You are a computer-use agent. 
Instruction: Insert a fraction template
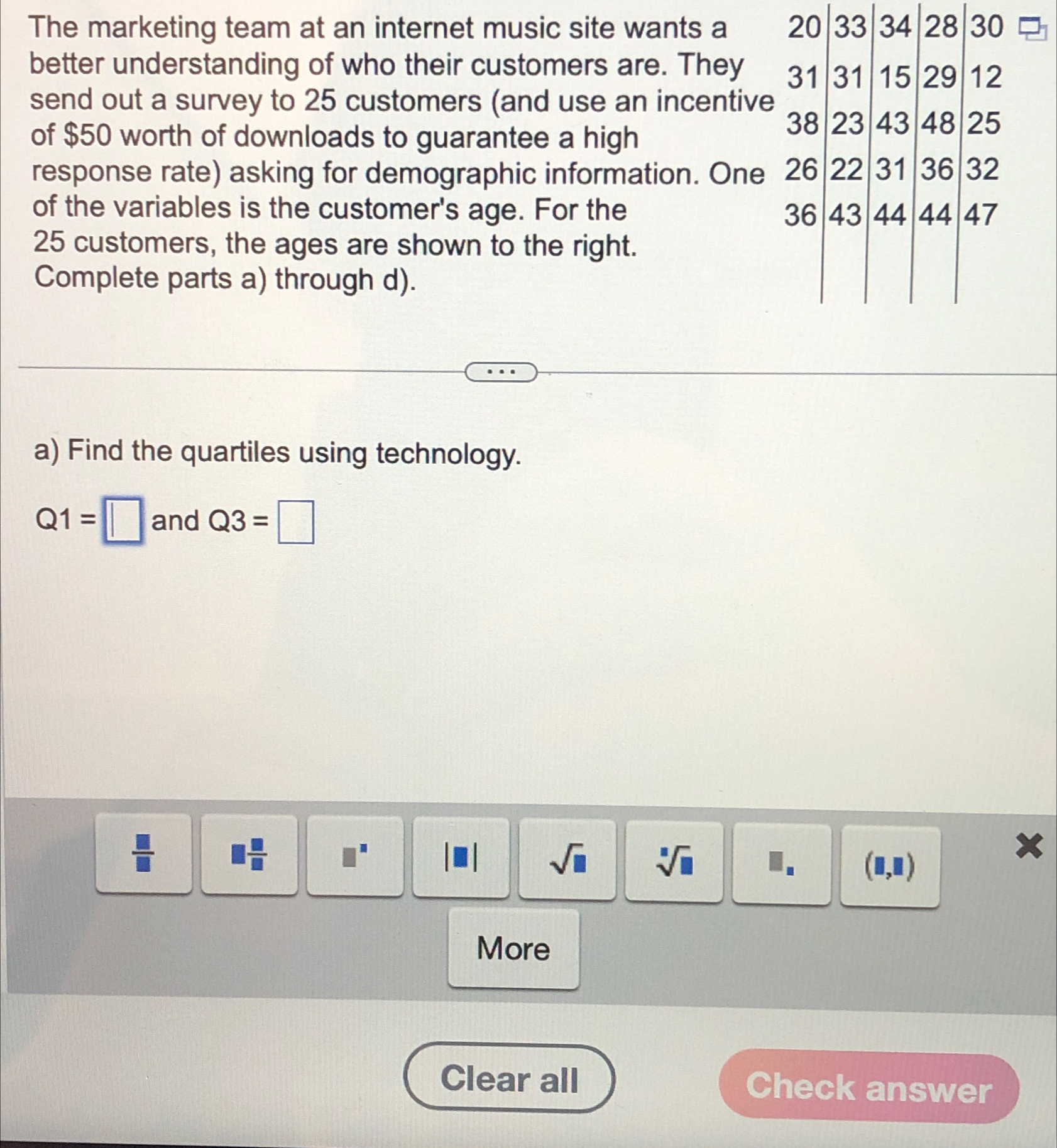(x=144, y=853)
